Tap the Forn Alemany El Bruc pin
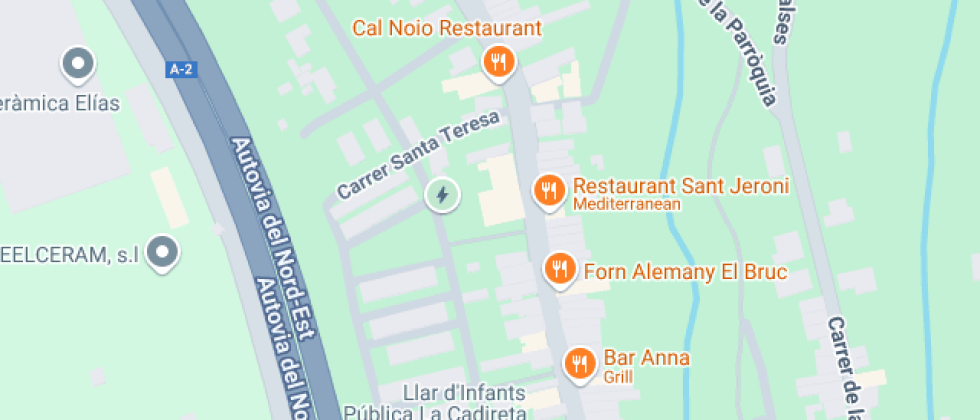Viewport: 980px width, 420px height. [x=560, y=268]
